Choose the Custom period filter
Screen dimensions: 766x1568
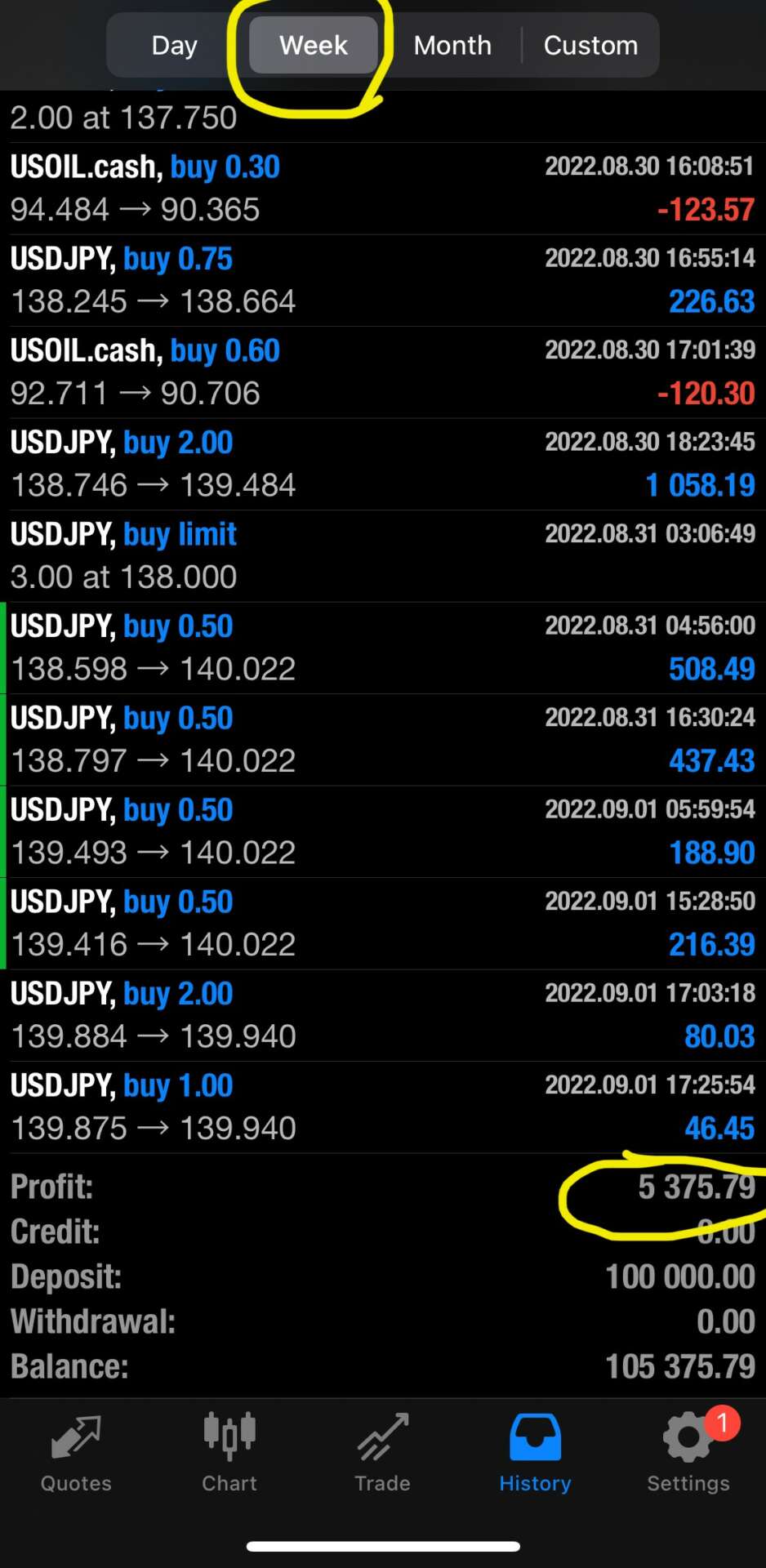[x=590, y=46]
